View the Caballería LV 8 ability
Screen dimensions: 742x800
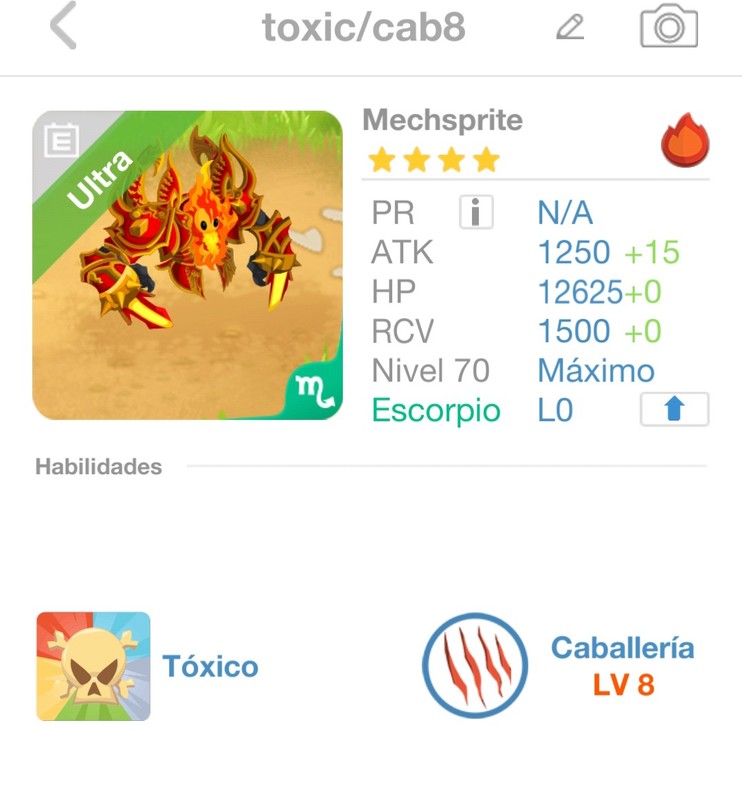[x=475, y=666]
